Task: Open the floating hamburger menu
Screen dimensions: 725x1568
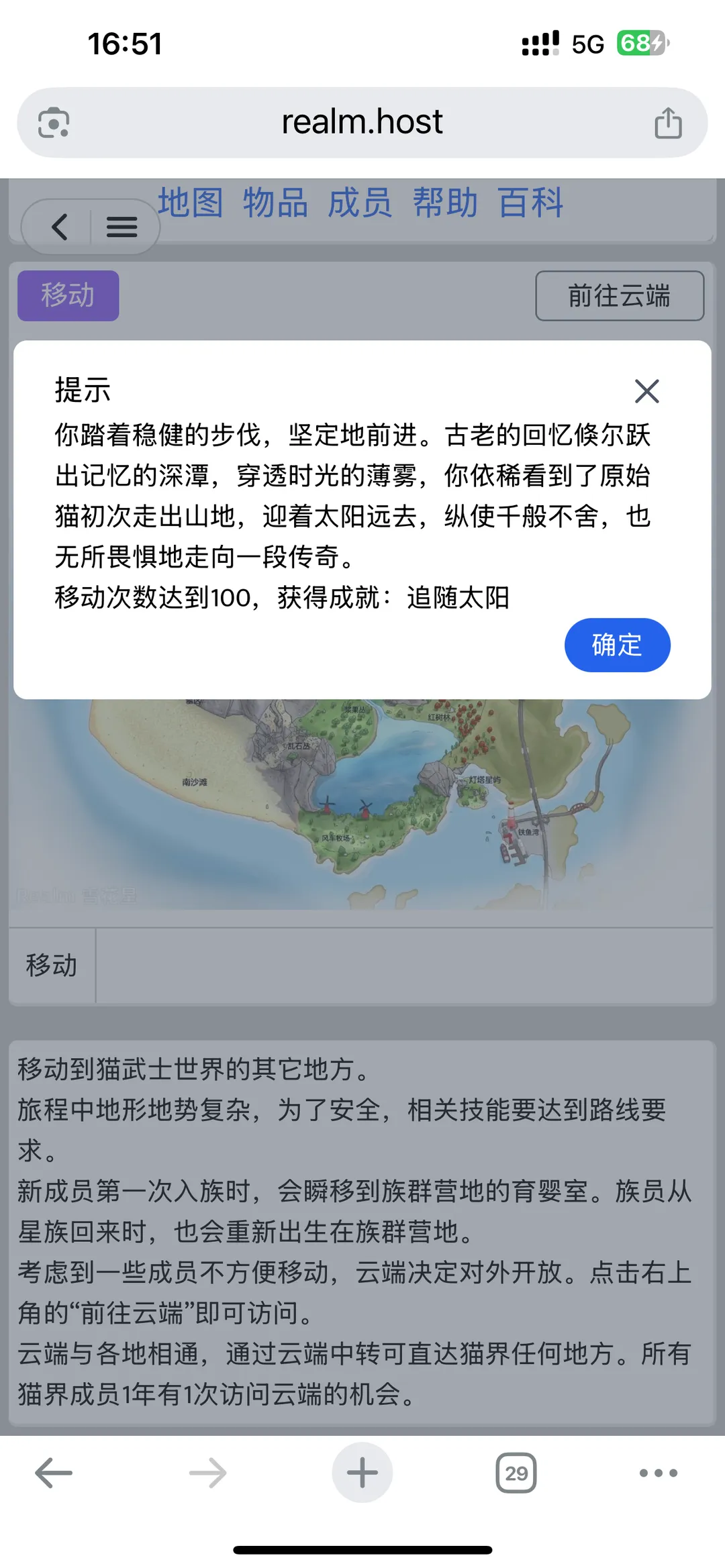Action: (122, 227)
